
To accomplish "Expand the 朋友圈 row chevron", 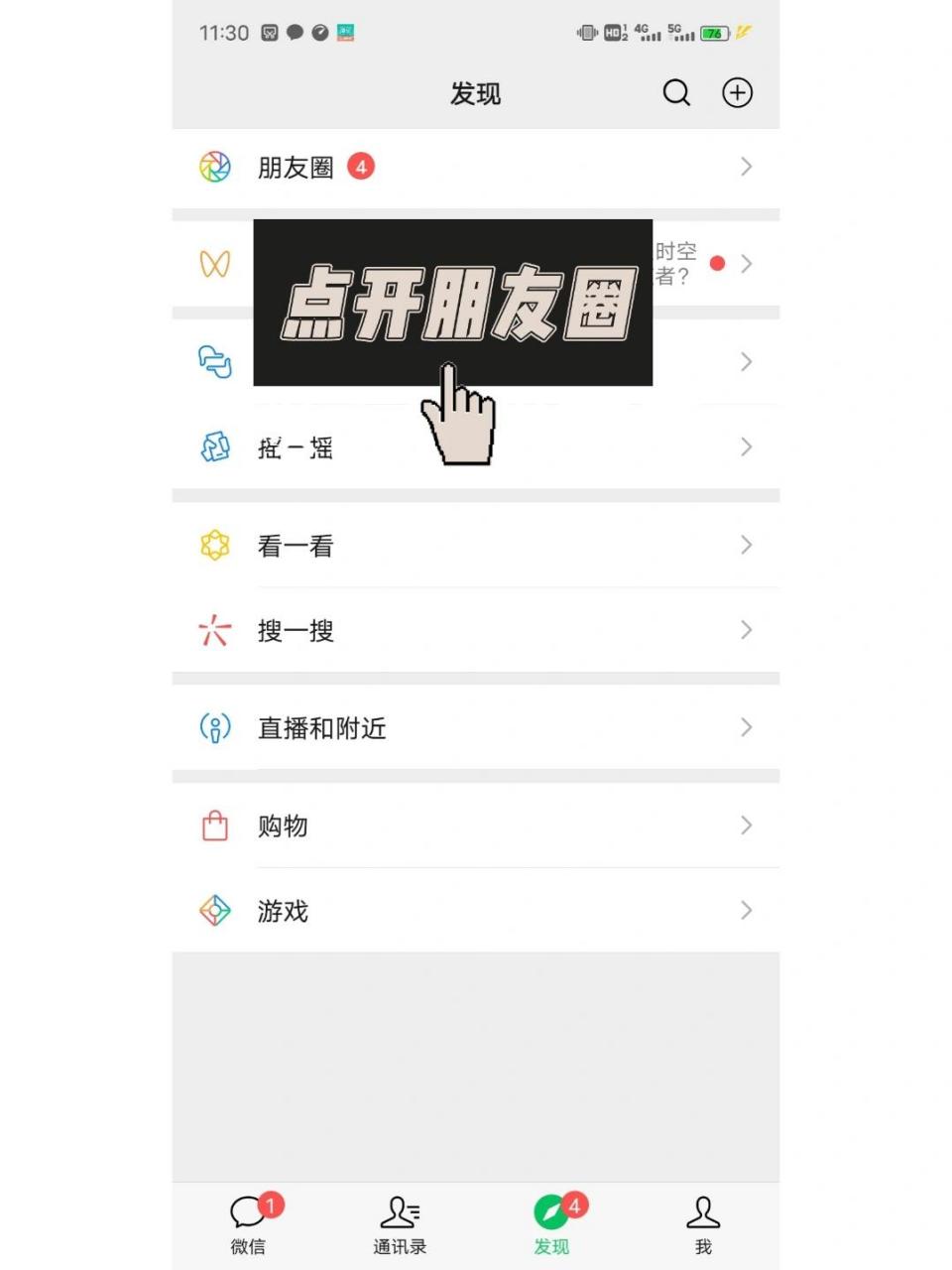I will (747, 166).
